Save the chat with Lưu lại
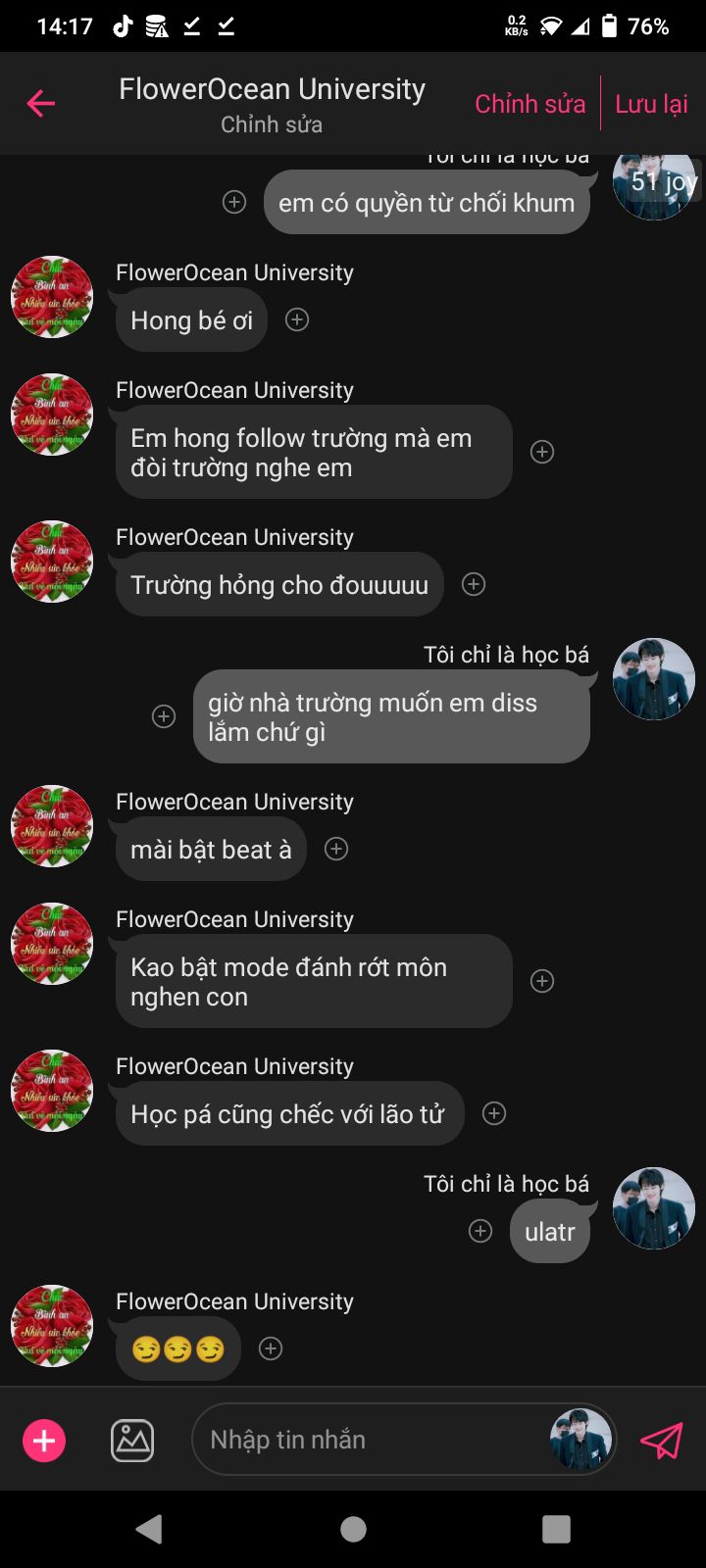 click(x=651, y=104)
